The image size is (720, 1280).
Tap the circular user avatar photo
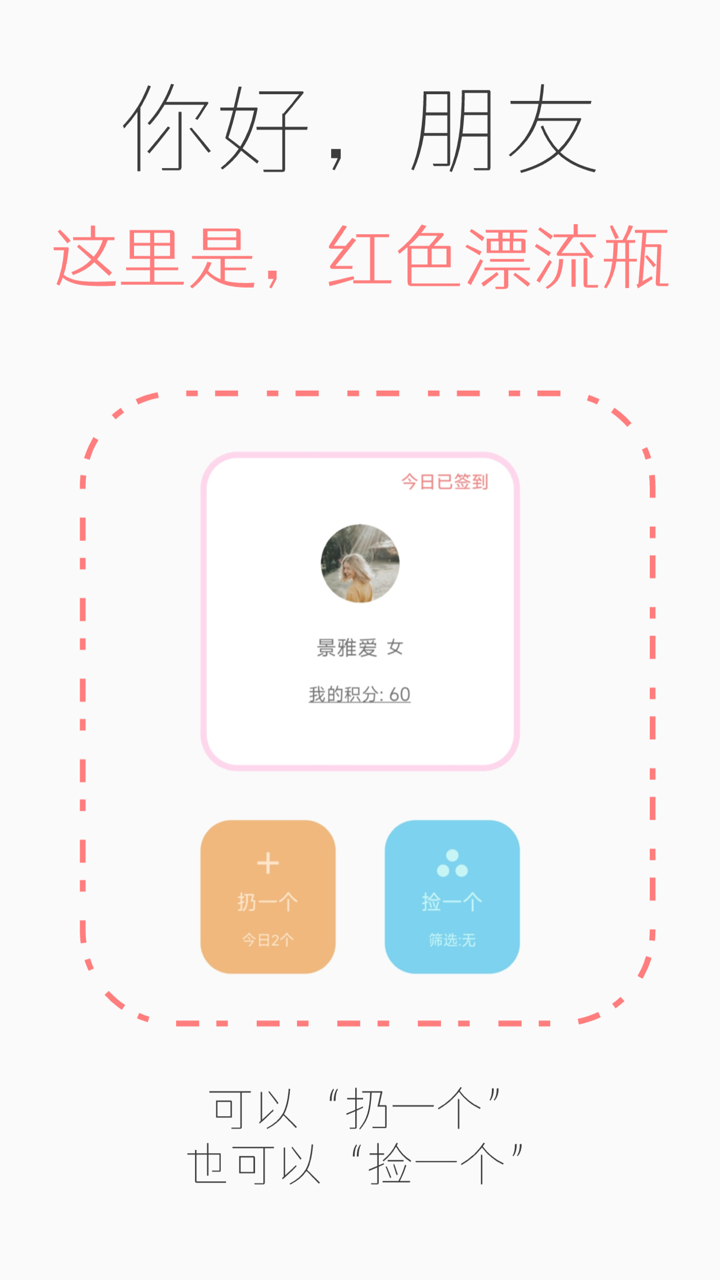pos(360,563)
